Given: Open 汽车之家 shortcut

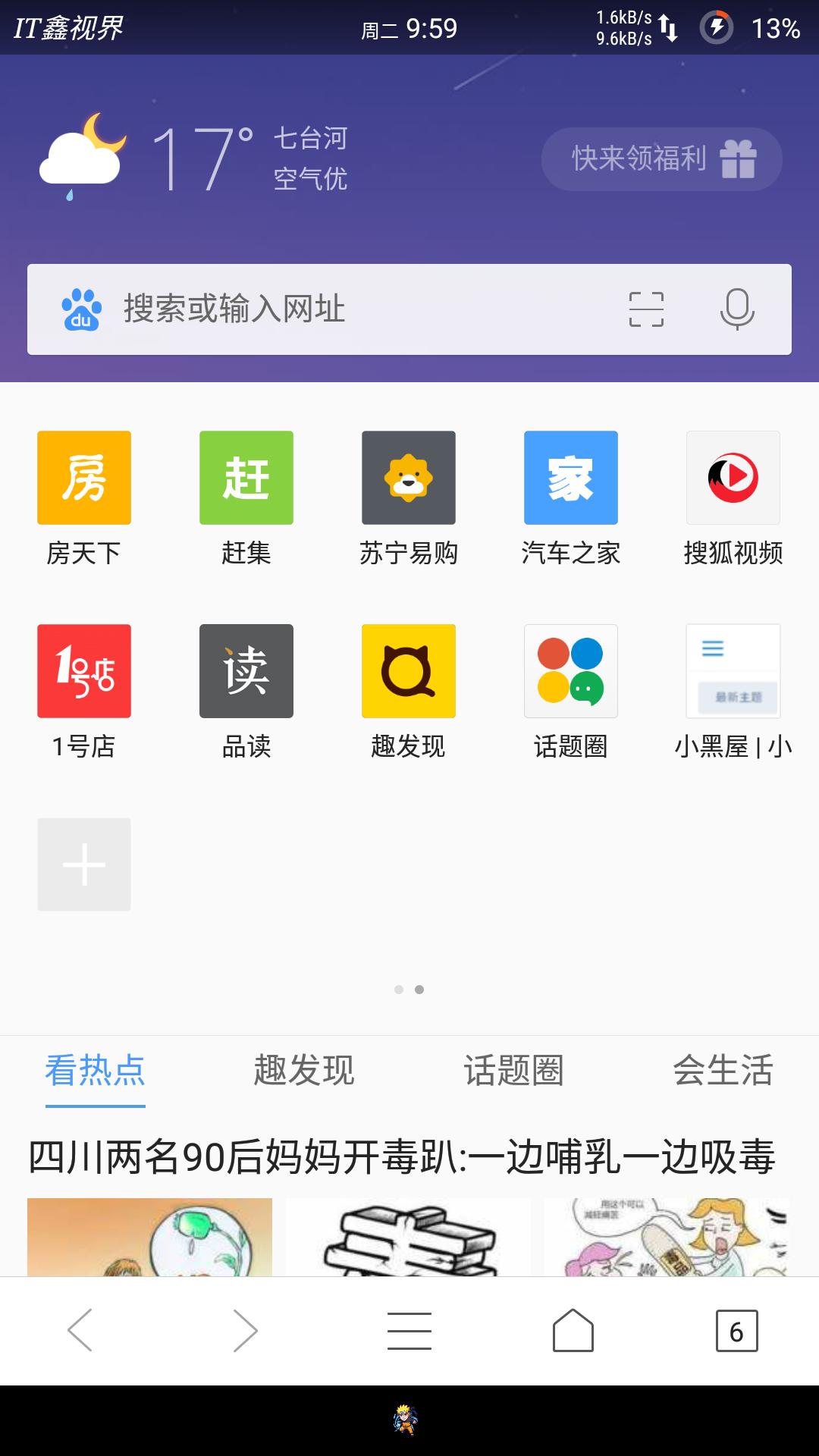Looking at the screenshot, I should click(570, 478).
